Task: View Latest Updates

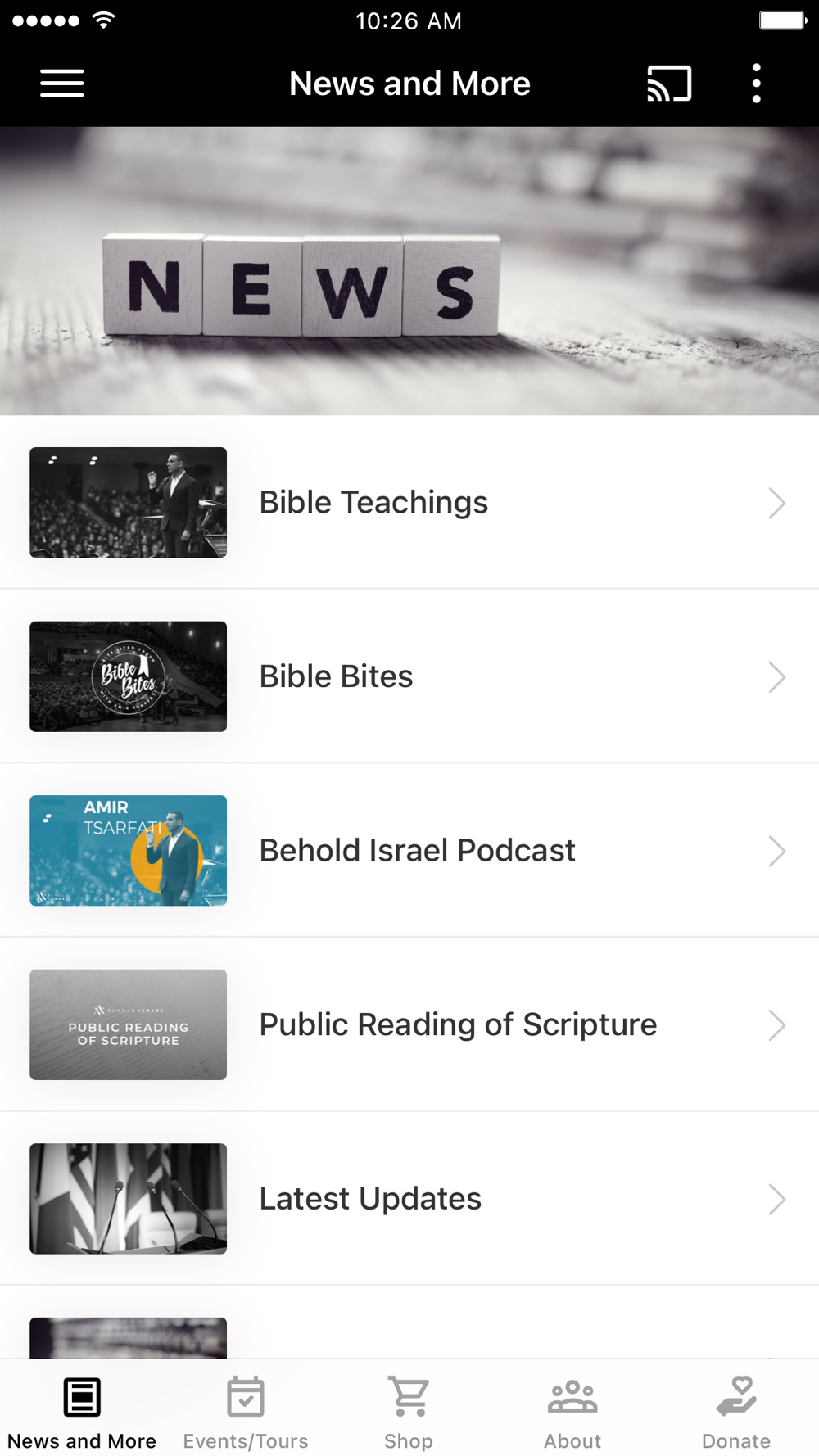Action: click(409, 1198)
